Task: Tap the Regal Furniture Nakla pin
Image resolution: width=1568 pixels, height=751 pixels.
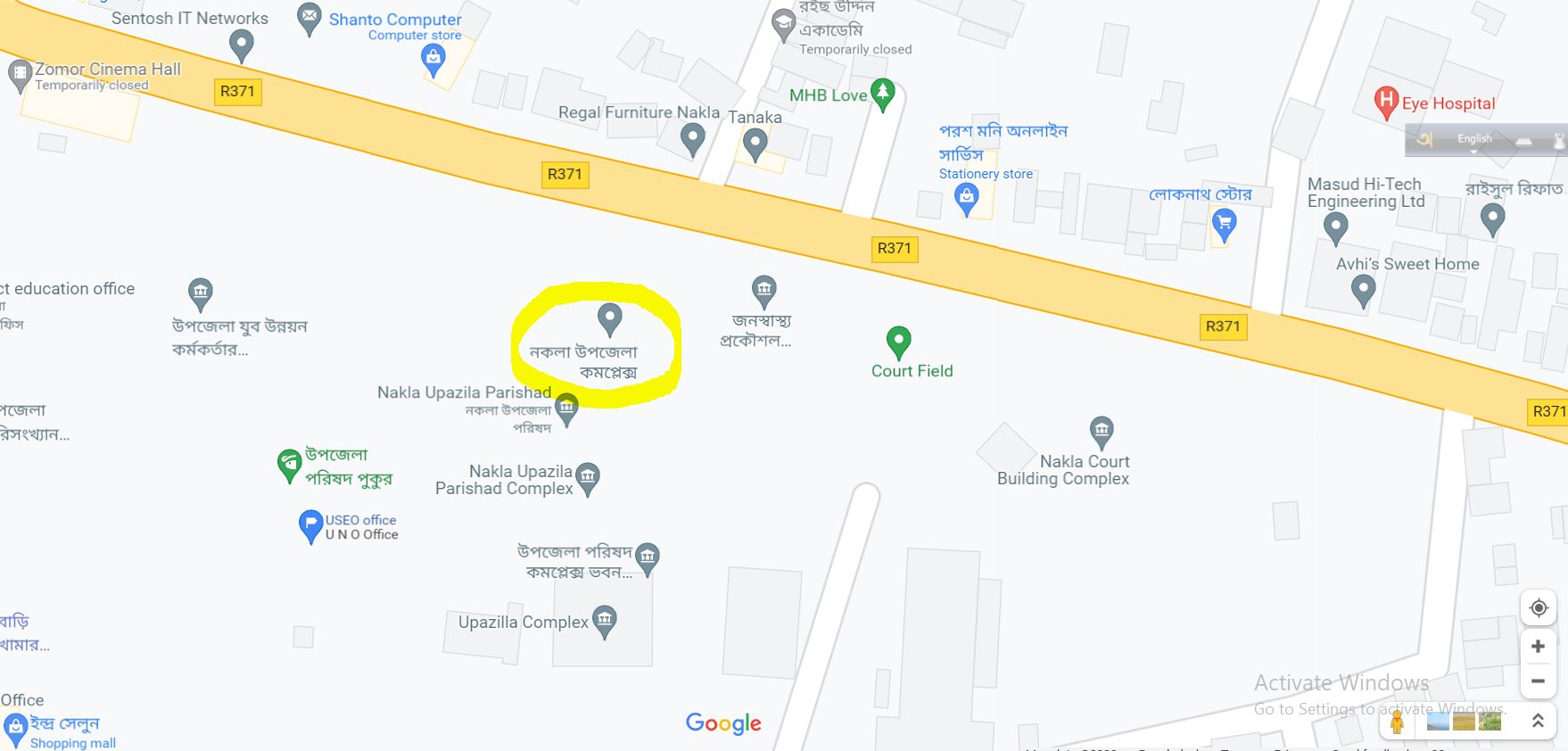Action: [x=692, y=138]
